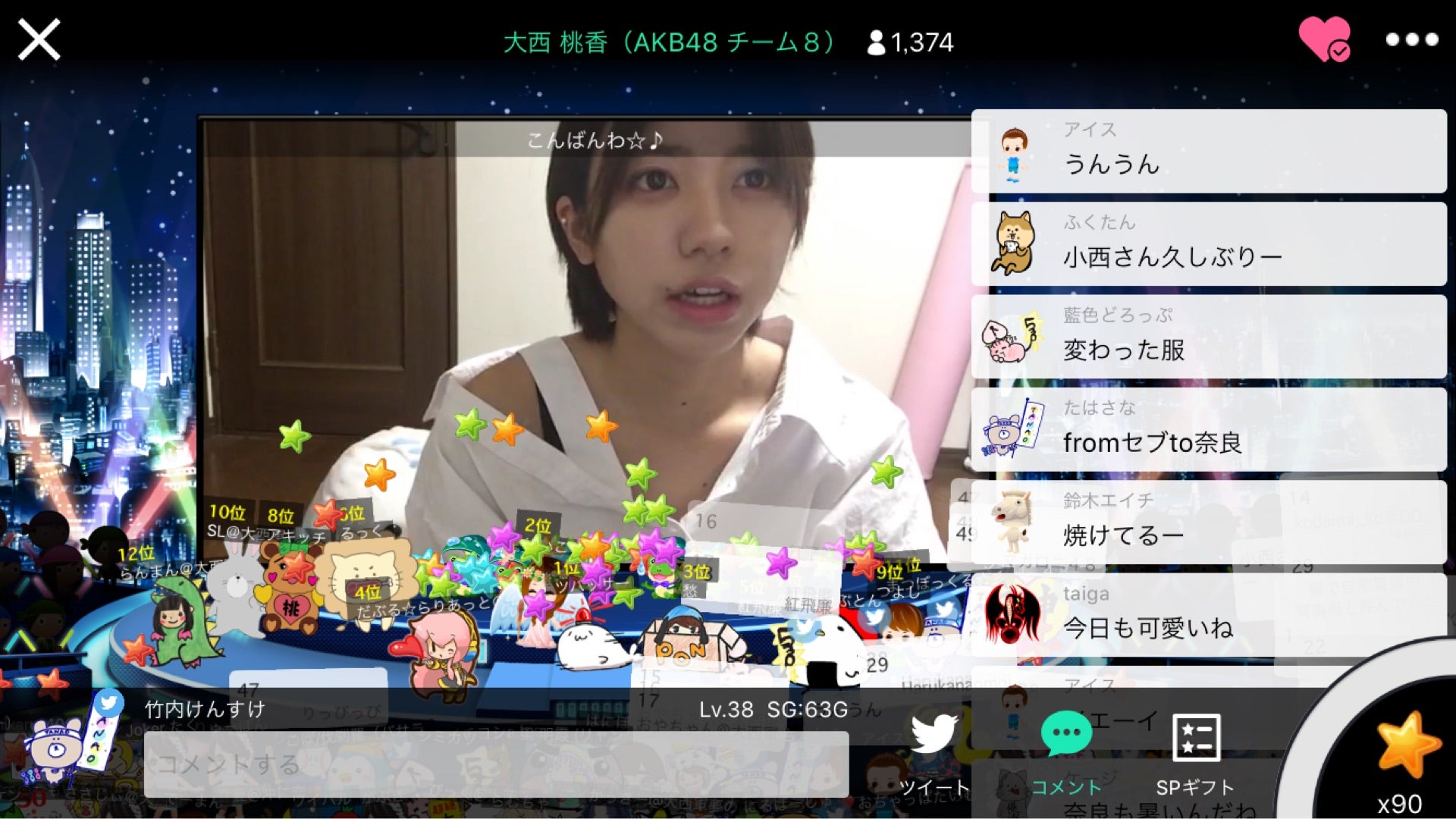Image resolution: width=1456 pixels, height=819 pixels.
Task: Tap the コメントする comment input field
Action: pyautogui.click(x=496, y=764)
